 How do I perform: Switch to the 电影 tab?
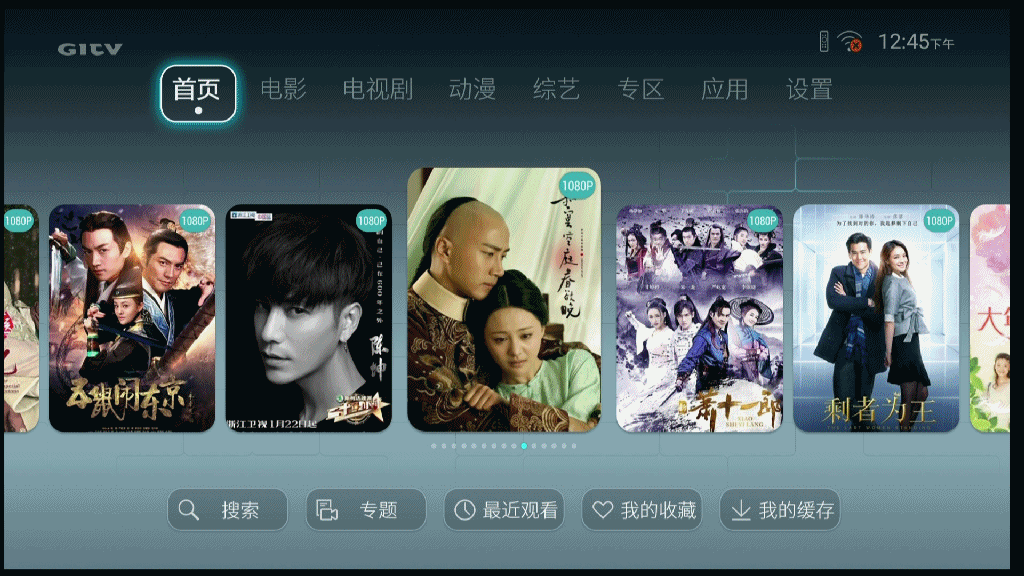click(283, 90)
